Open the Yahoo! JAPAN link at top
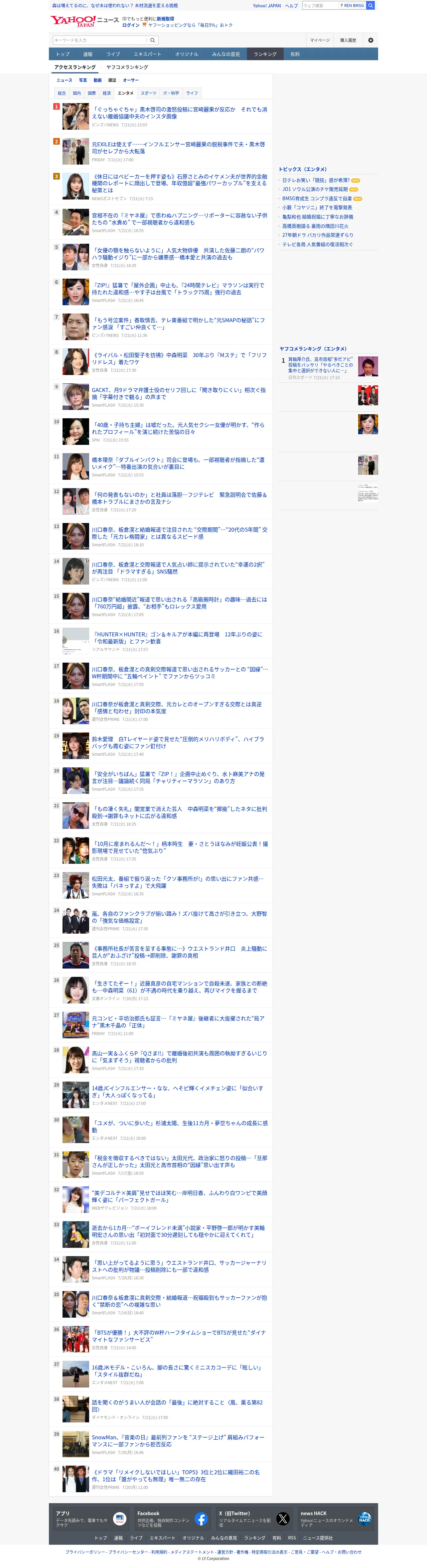This screenshot has width=427, height=1568. [267, 5]
